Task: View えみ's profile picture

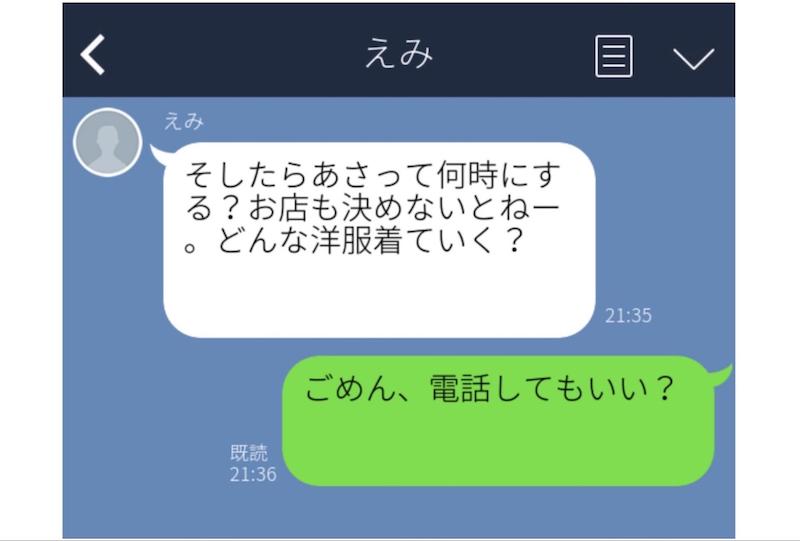Action: pyautogui.click(x=108, y=142)
